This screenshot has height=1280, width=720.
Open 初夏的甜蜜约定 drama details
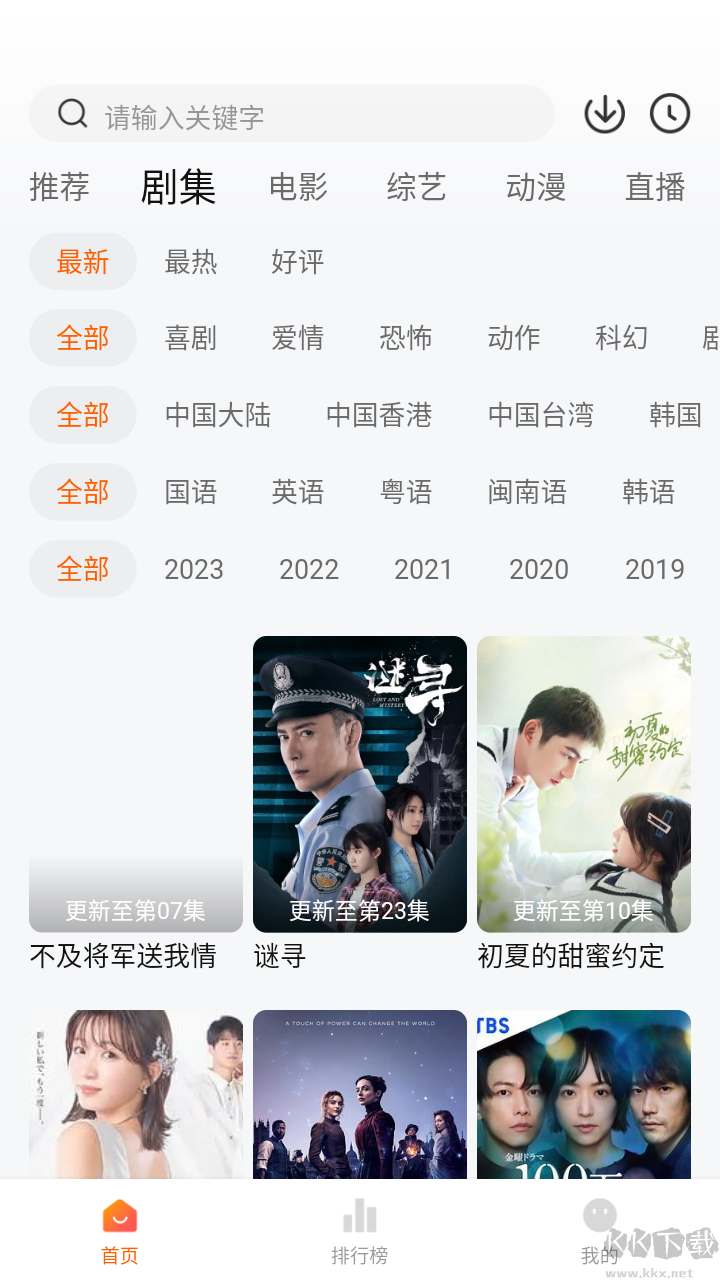(x=584, y=784)
